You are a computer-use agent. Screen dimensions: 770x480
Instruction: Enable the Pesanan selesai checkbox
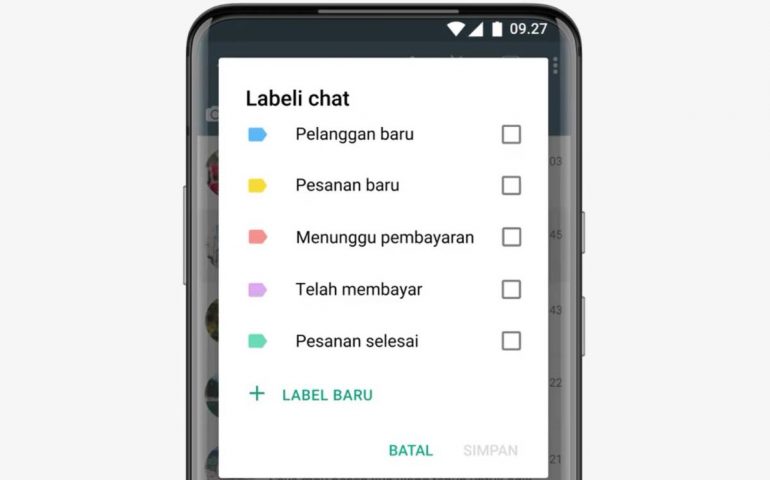pyautogui.click(x=511, y=341)
